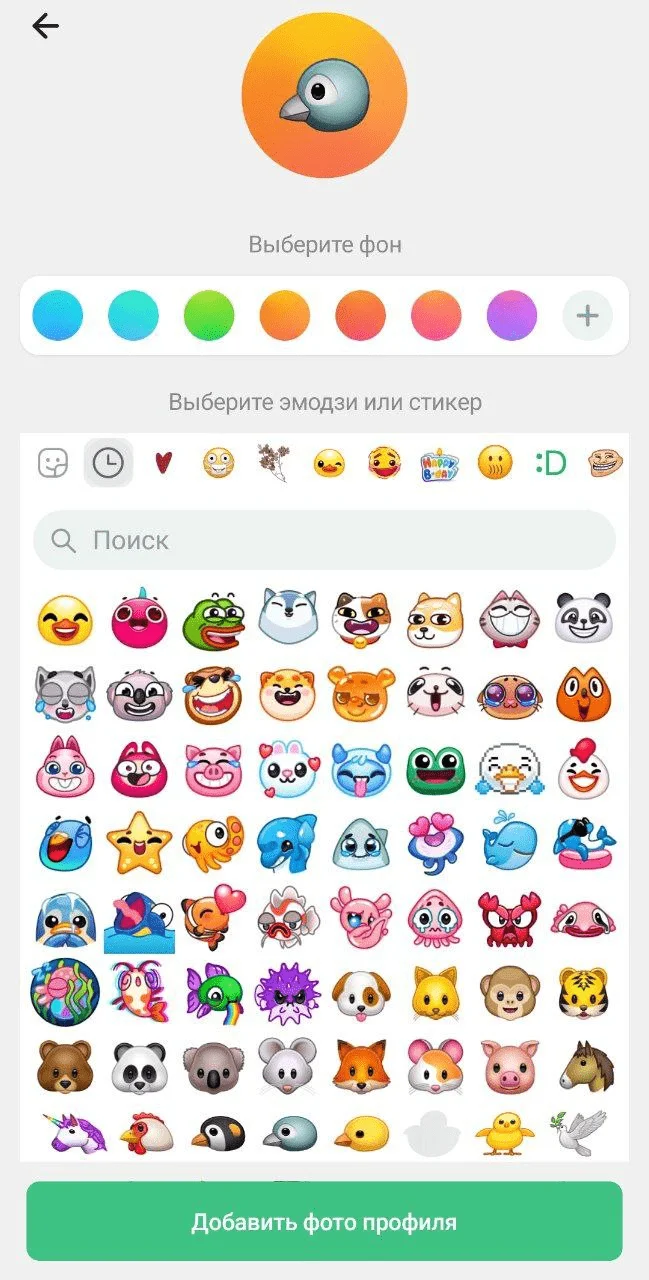This screenshot has width=649, height=1280.
Task: Choose the green frog Pepe emoji
Action: pyautogui.click(x=213, y=620)
